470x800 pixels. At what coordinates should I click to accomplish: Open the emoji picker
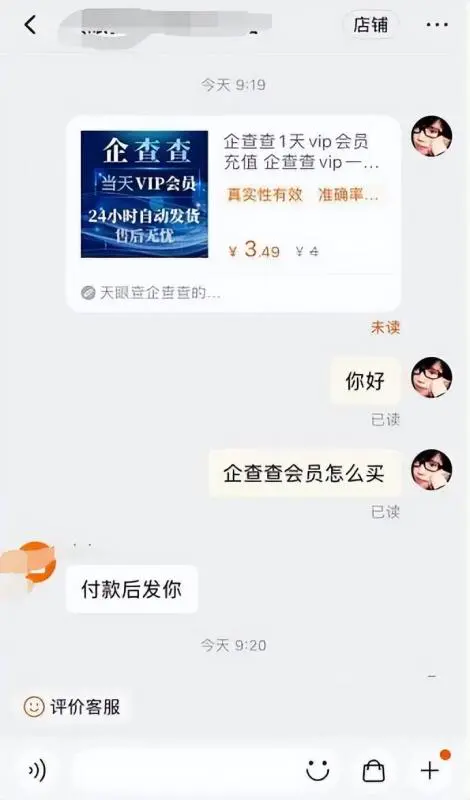317,770
